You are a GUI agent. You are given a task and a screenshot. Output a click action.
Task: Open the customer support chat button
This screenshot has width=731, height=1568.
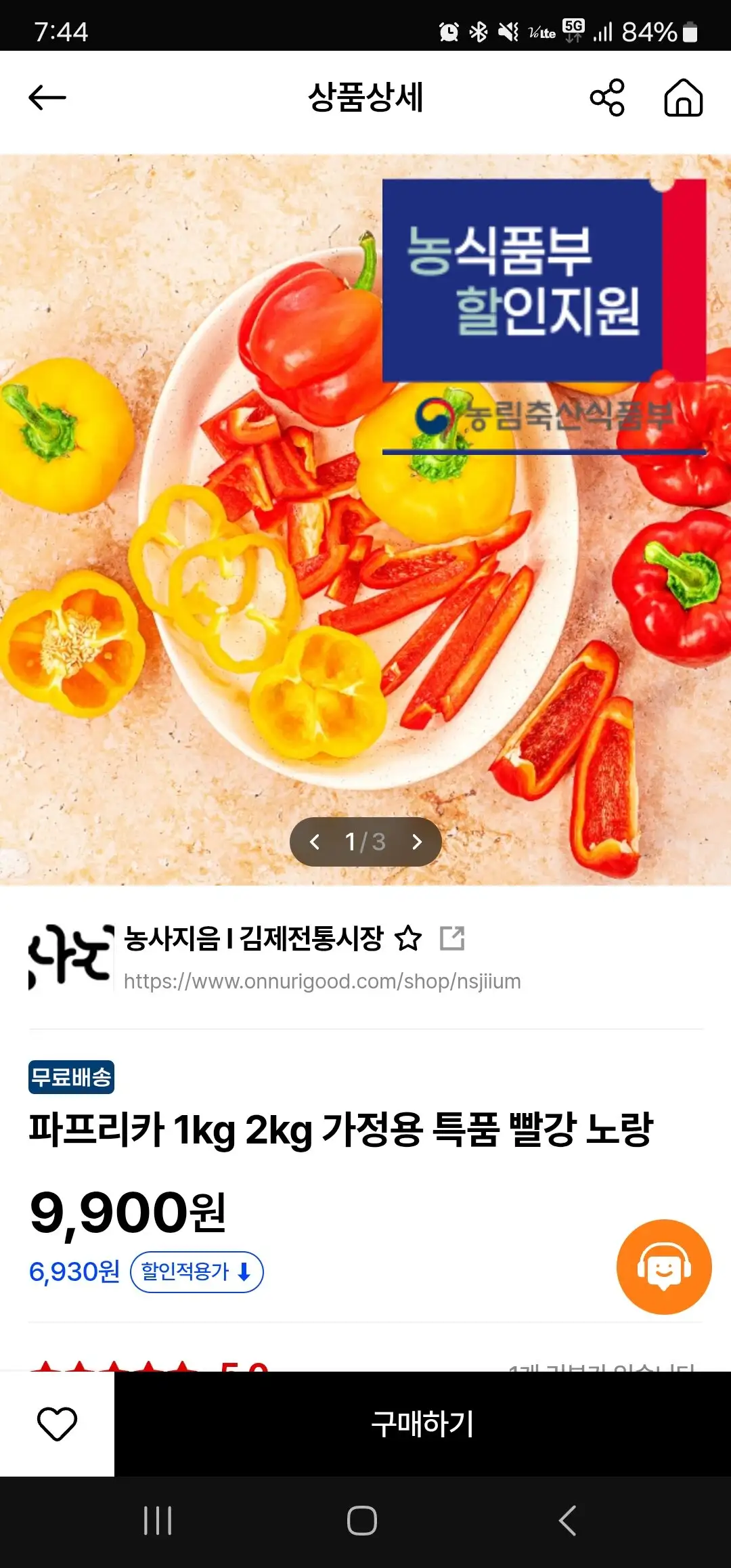pyautogui.click(x=663, y=1266)
